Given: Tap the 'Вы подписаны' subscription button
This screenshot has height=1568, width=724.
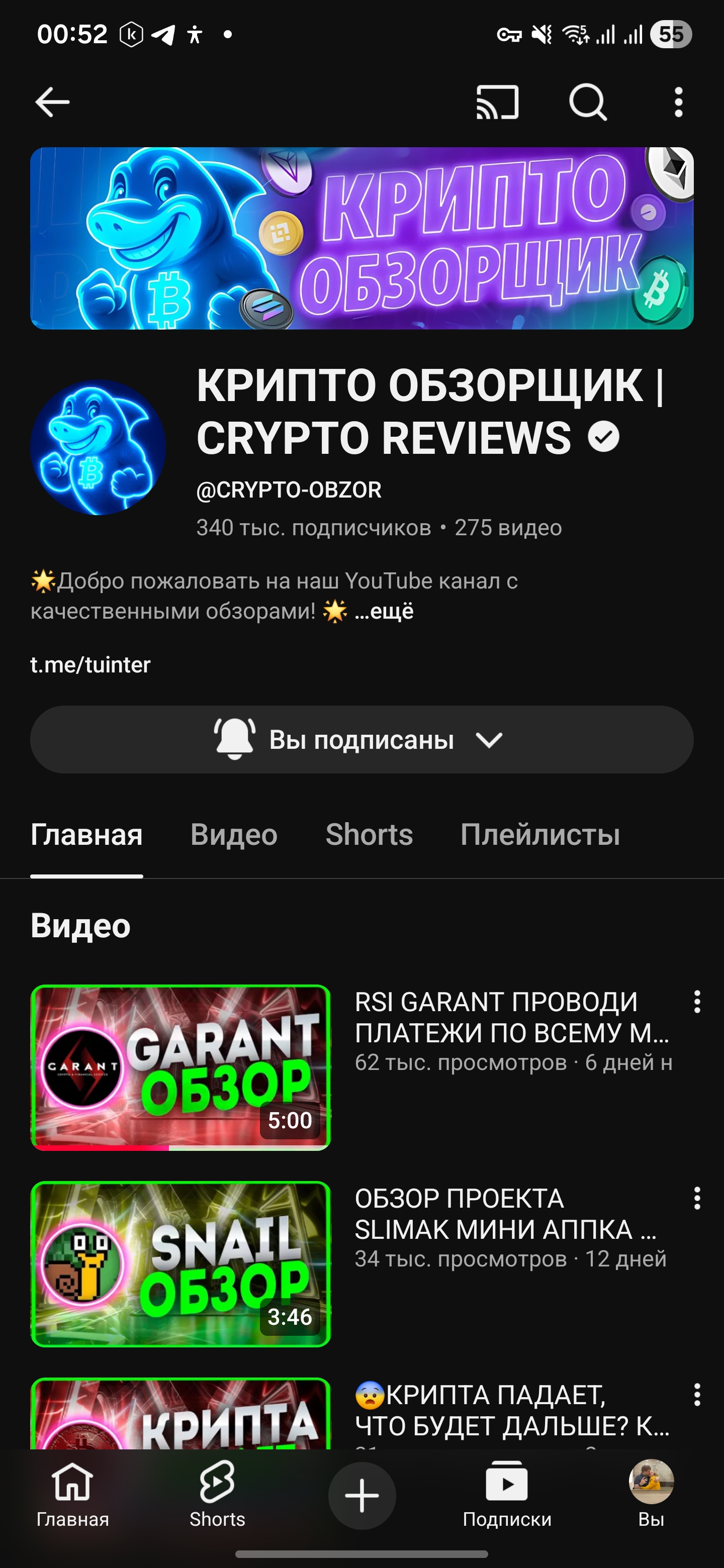Looking at the screenshot, I should click(x=361, y=740).
